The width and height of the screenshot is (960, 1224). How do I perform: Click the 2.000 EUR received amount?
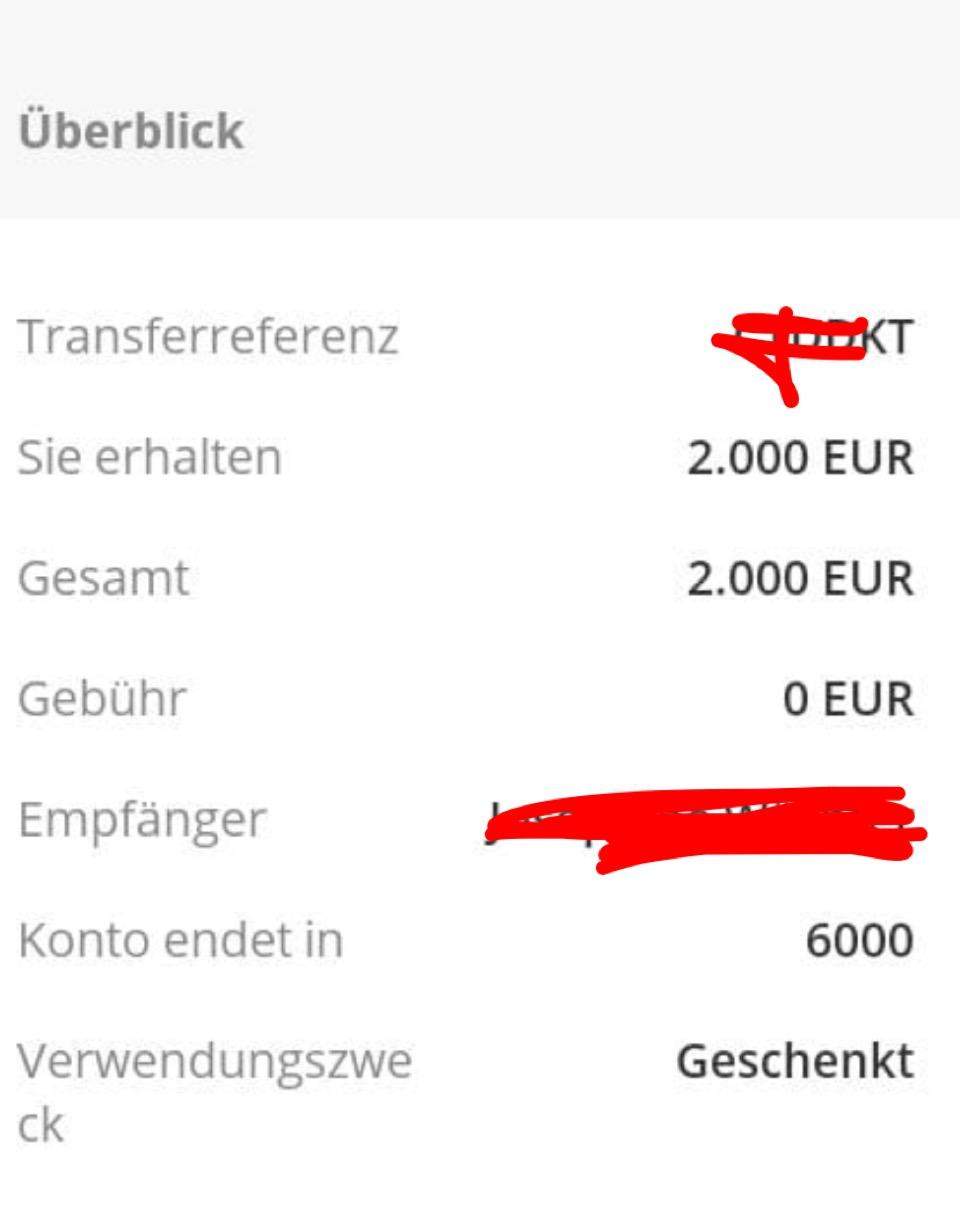pos(800,458)
